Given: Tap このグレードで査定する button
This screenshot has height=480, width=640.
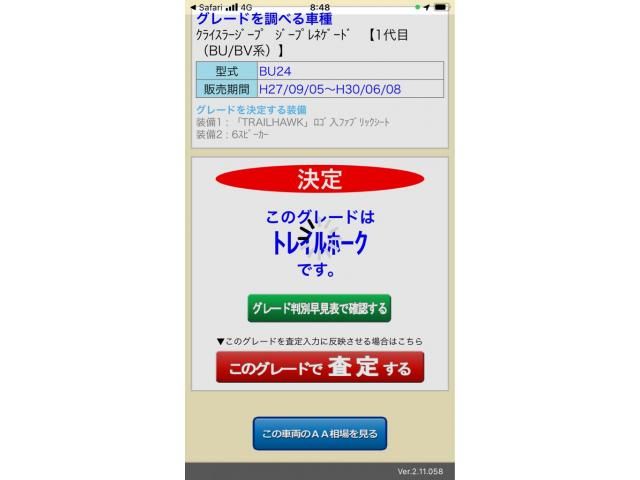Looking at the screenshot, I should point(319,368).
